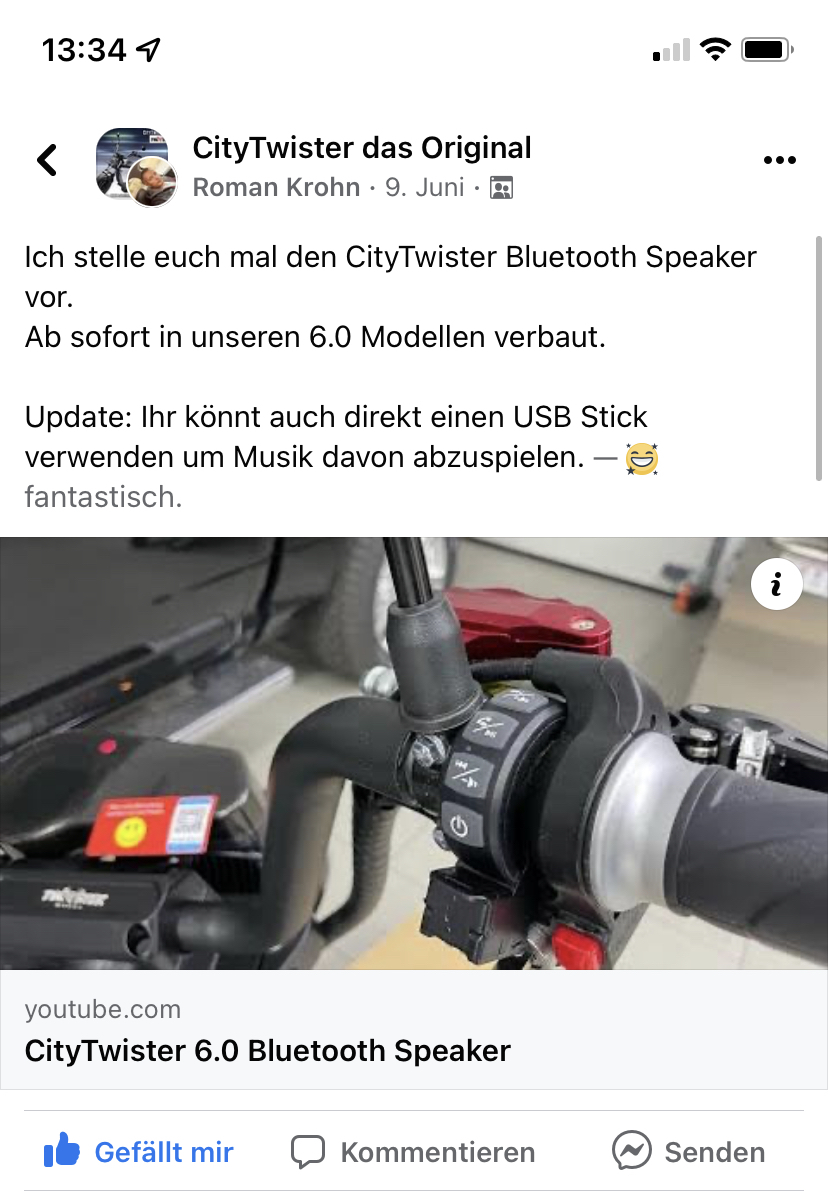Go back with the arrow
This screenshot has width=828, height=1191.
click(47, 160)
